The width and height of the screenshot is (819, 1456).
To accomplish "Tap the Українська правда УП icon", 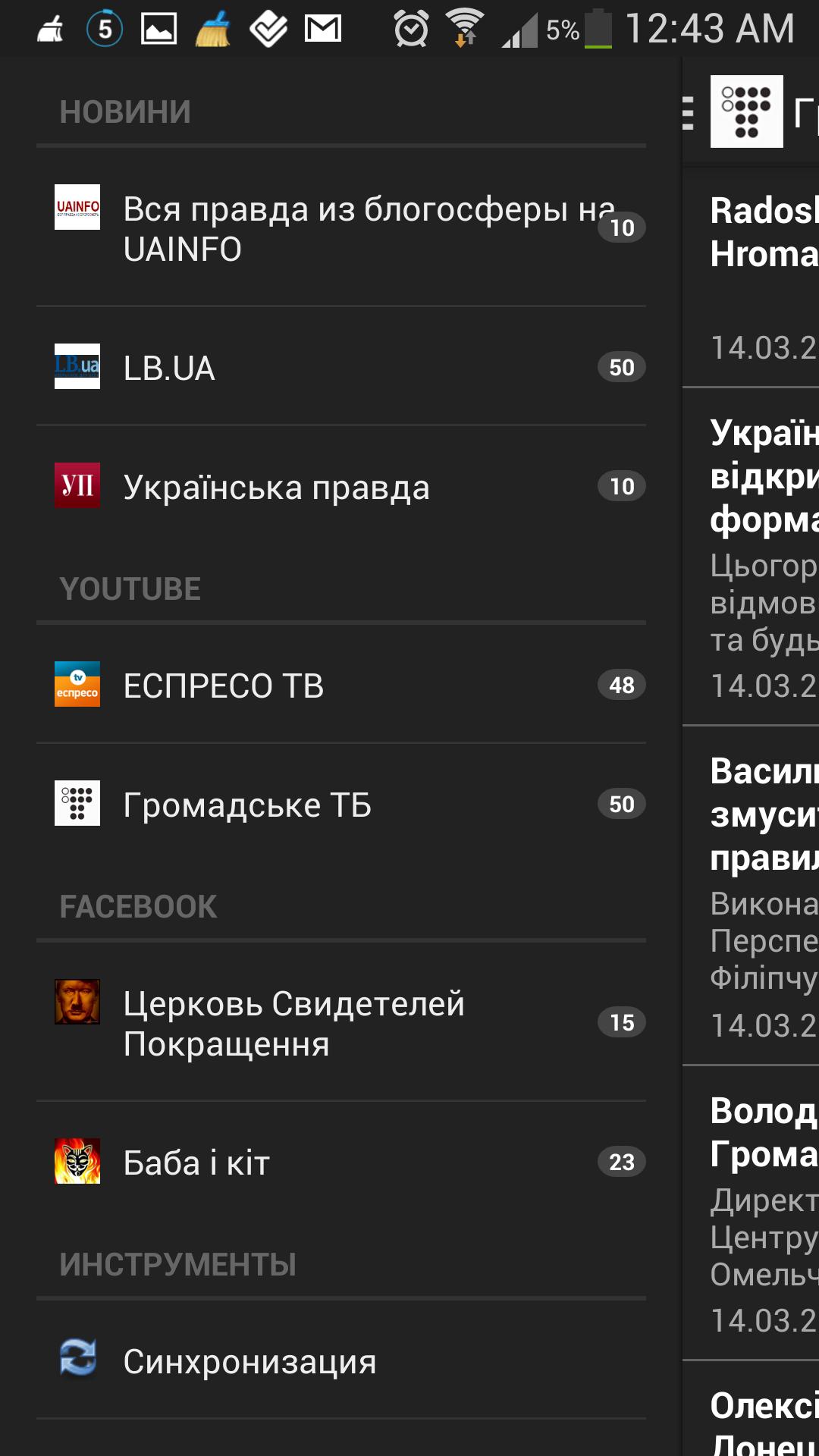I will [77, 488].
